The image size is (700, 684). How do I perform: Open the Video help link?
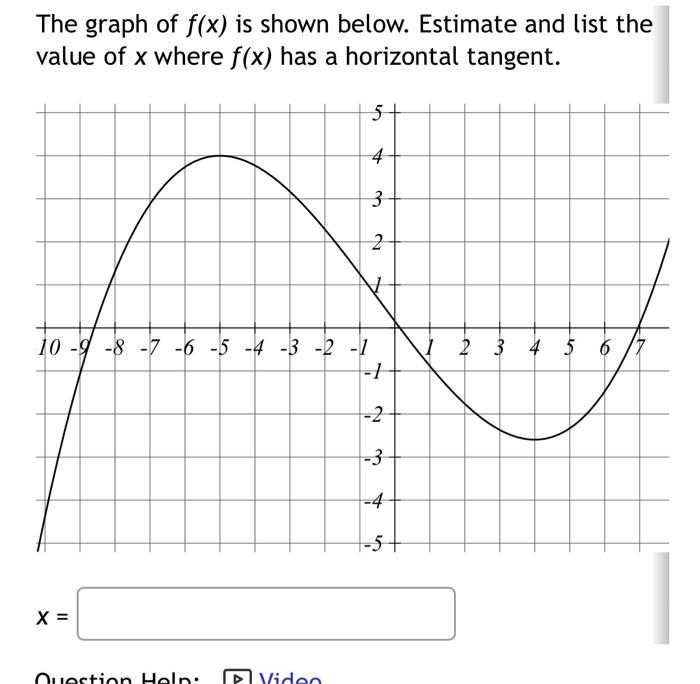click(289, 678)
